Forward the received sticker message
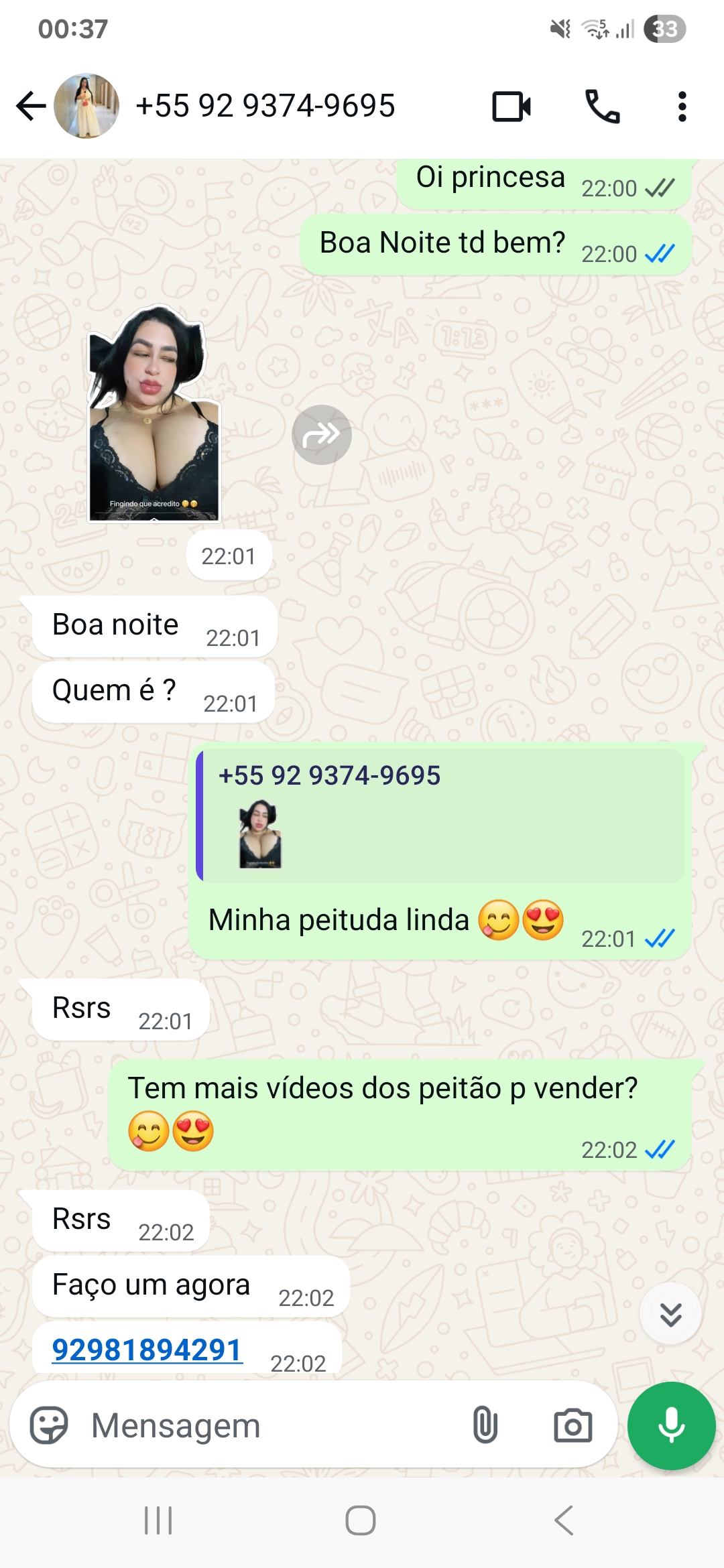This screenshot has width=724, height=1568. pos(322,435)
